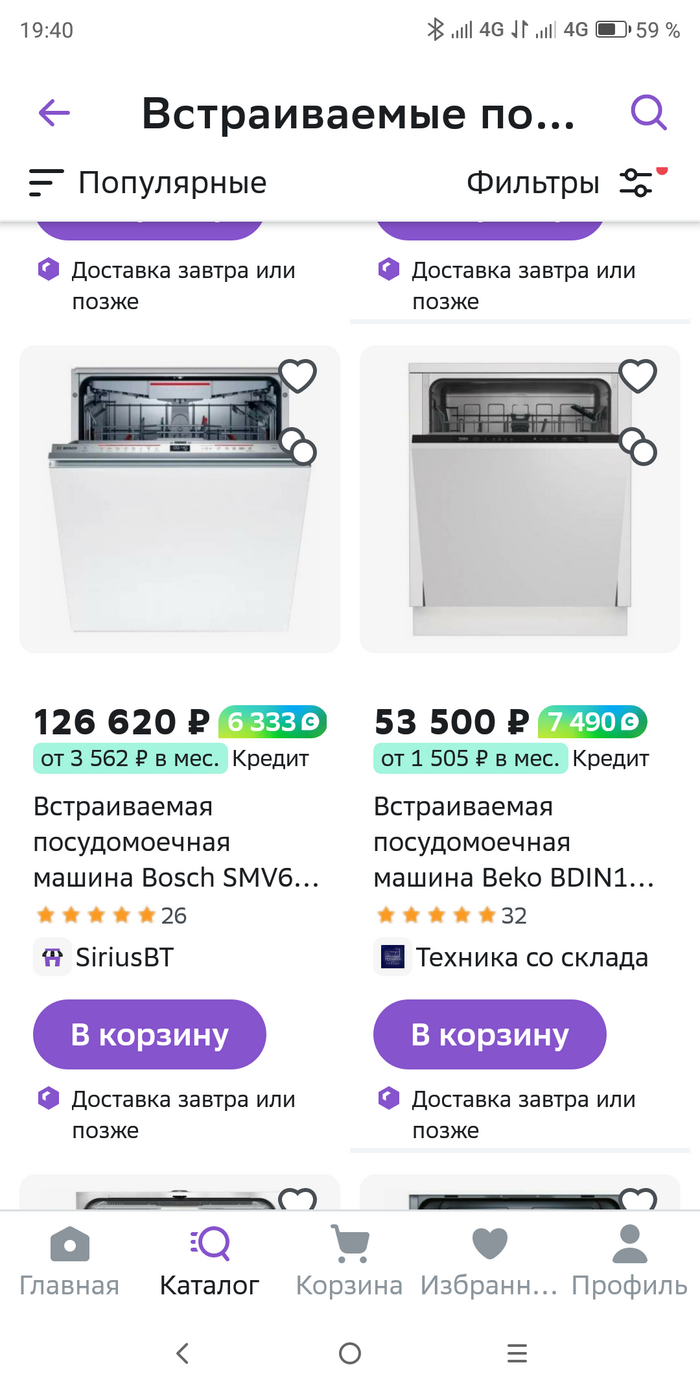Image resolution: width=700 pixels, height=1400 pixels.
Task: Compare the Bosch dishwasher
Action: click(298, 447)
